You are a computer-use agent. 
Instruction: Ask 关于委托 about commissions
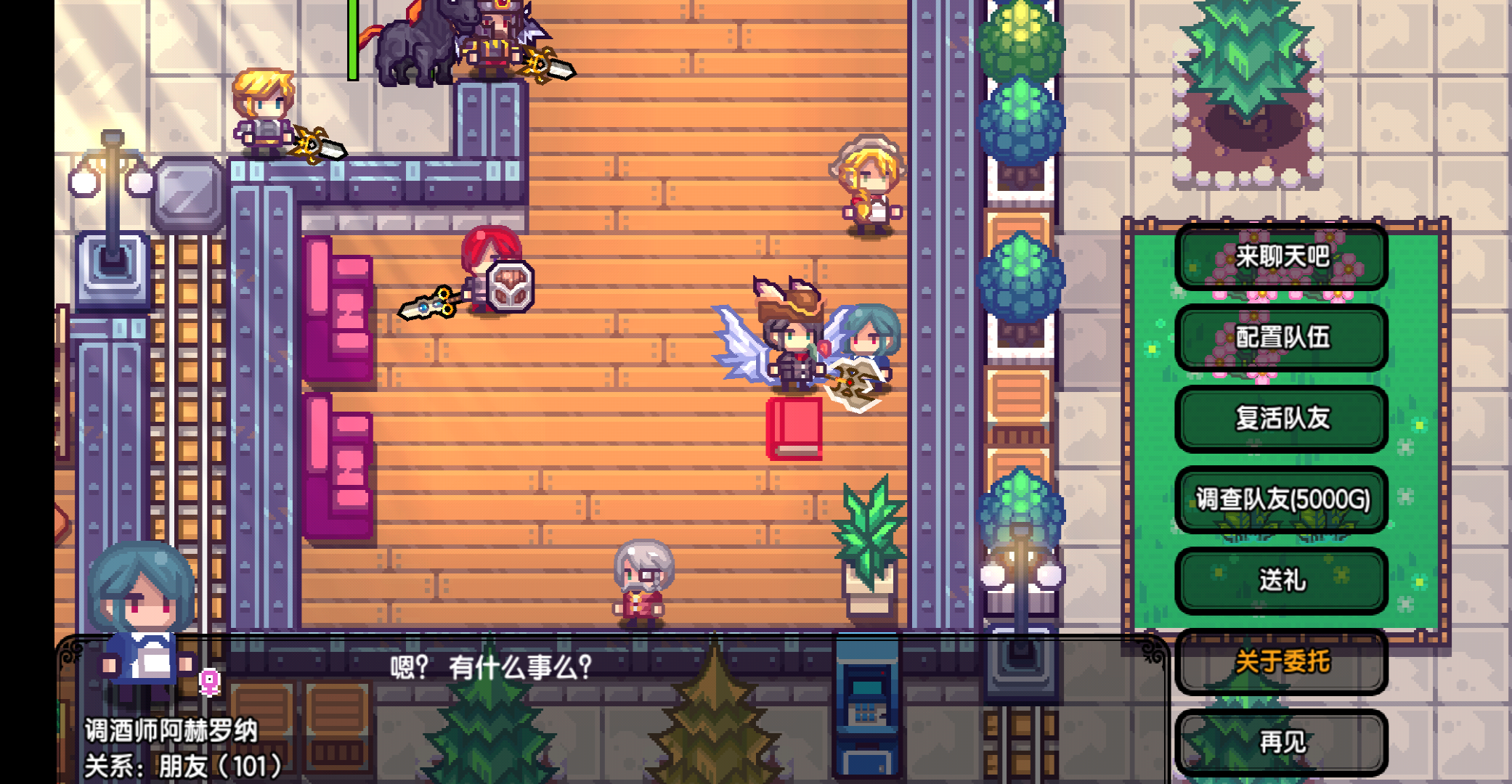[x=1282, y=662]
